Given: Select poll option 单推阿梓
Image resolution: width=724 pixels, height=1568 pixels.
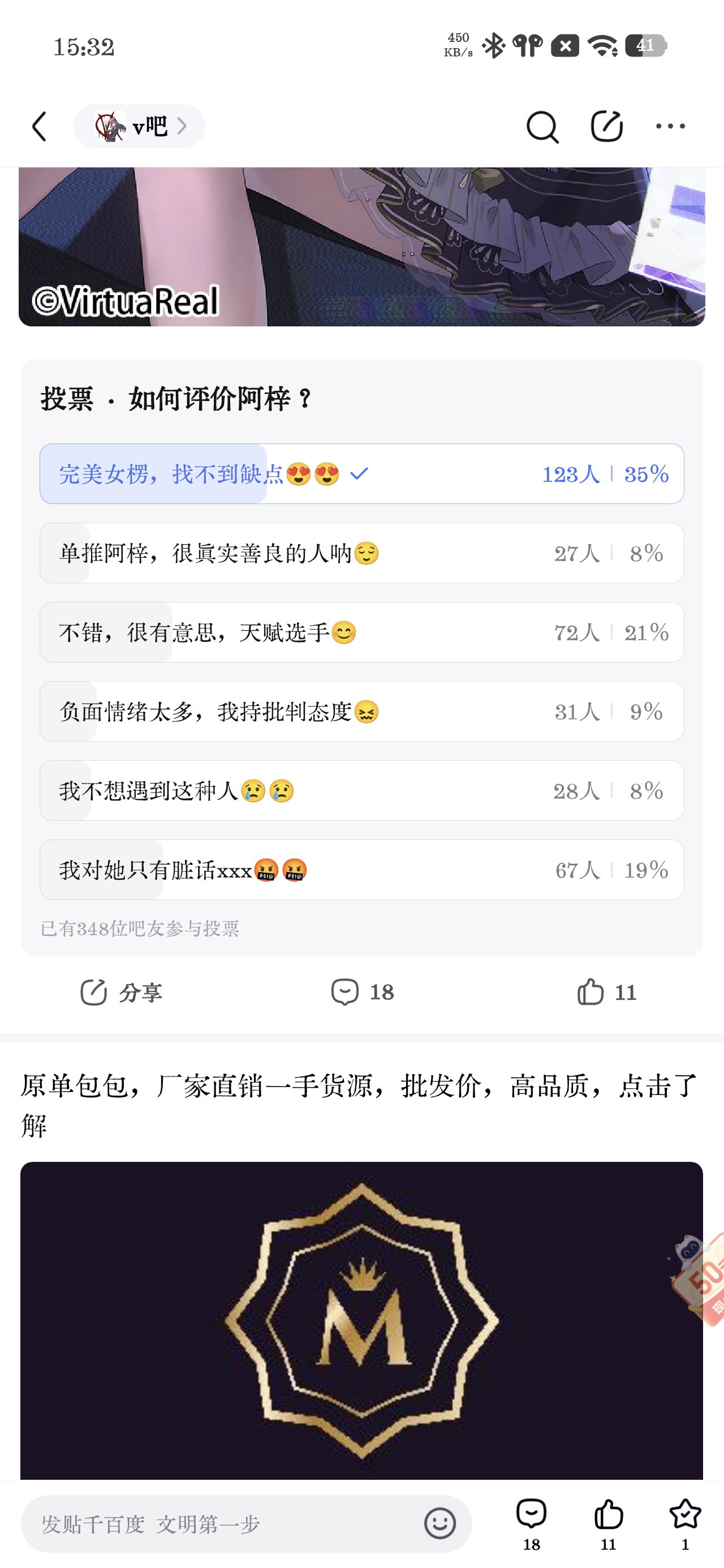Looking at the screenshot, I should [361, 553].
